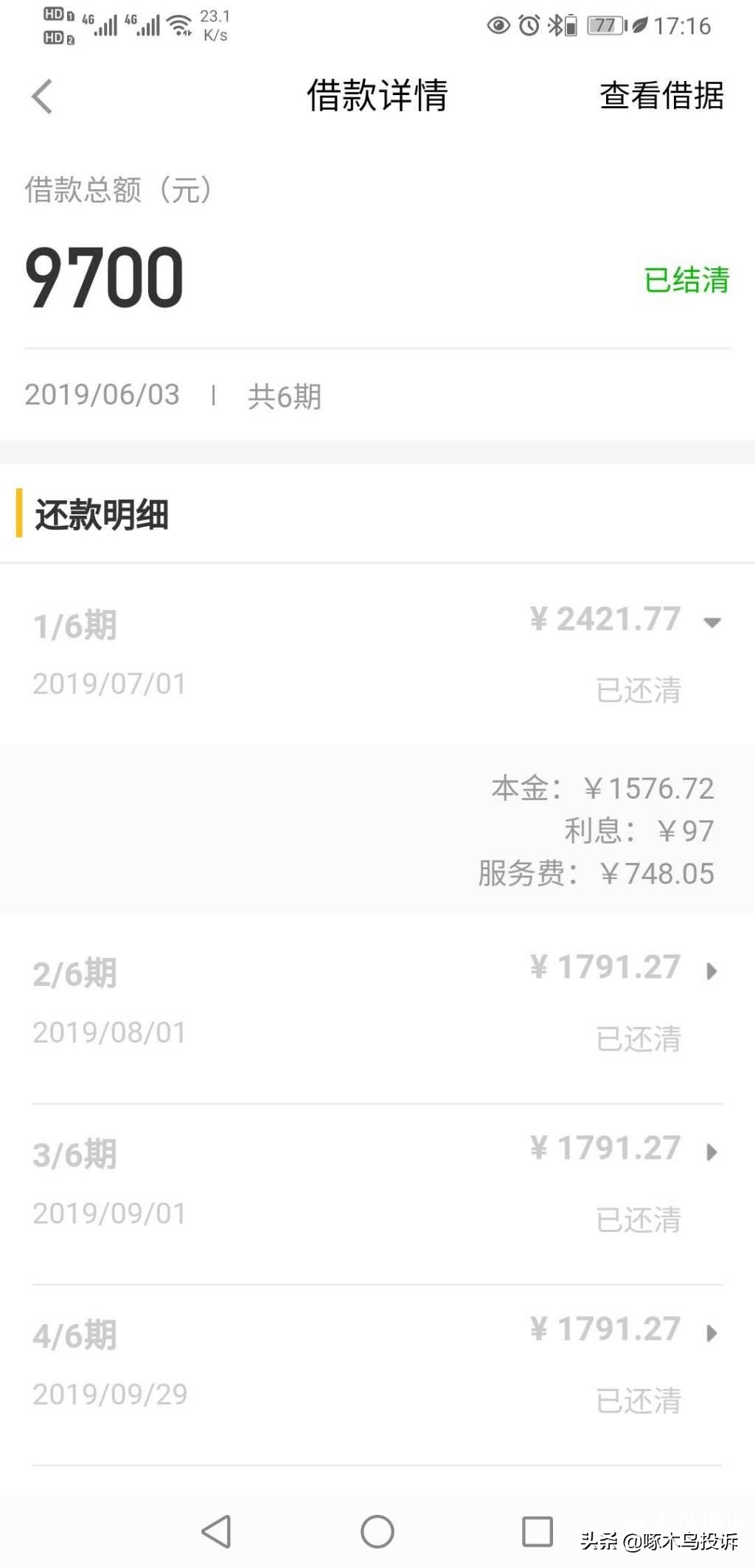Expand the 2/6期 installment details
The width and height of the screenshot is (755, 1568).
[712, 970]
